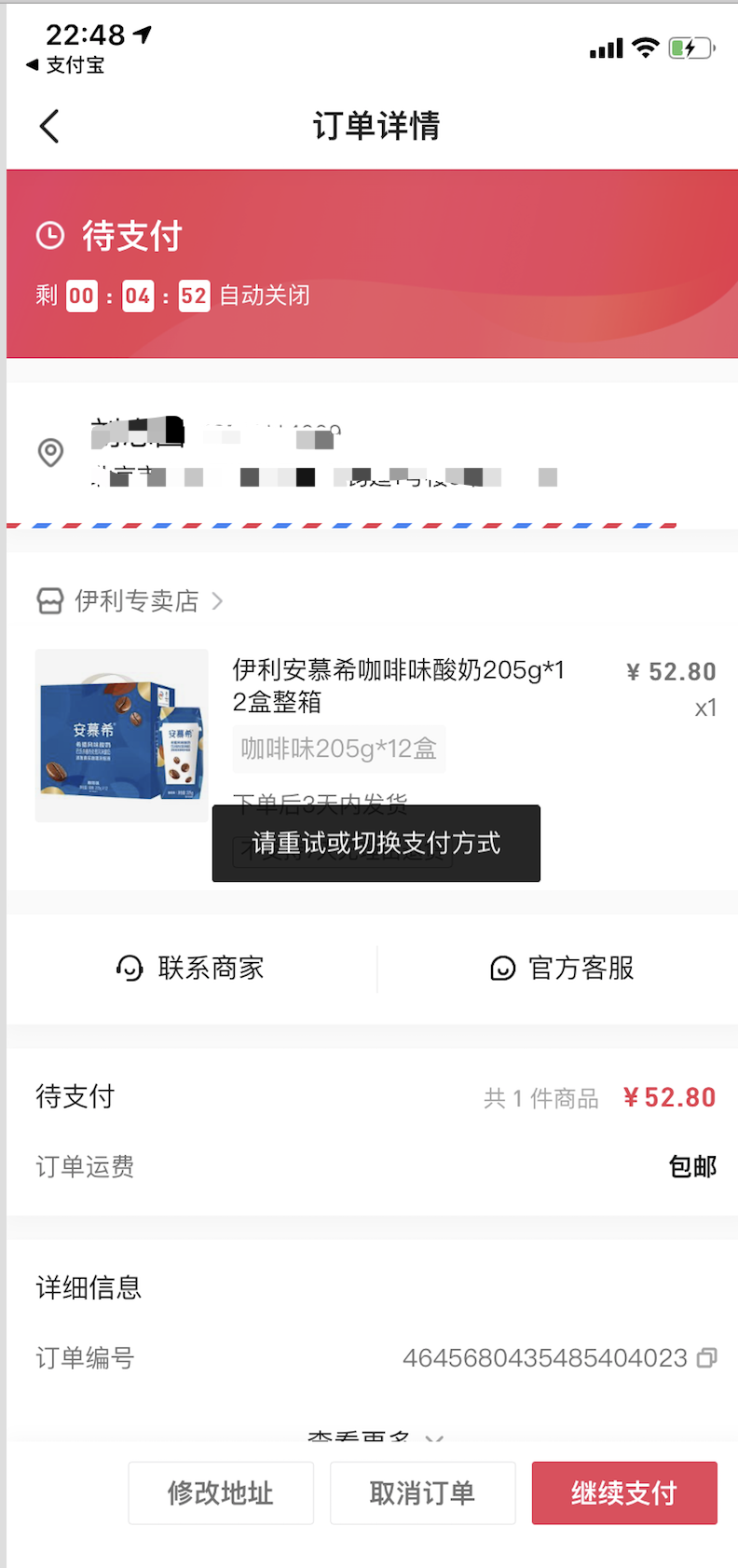The image size is (738, 1568).
Task: Copy order number using the copy icon
Action: tap(709, 1358)
